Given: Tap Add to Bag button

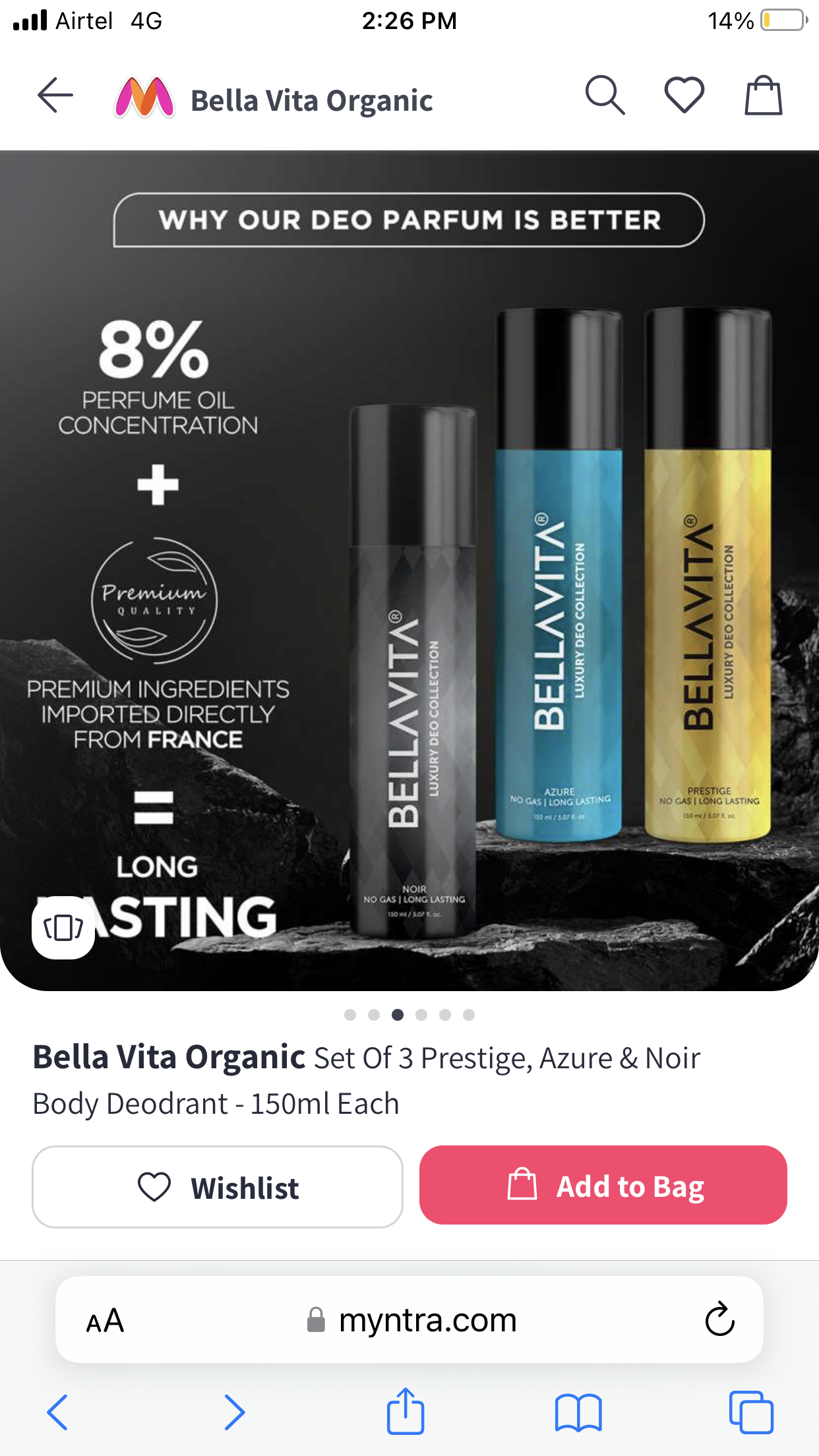Looking at the screenshot, I should (603, 1185).
